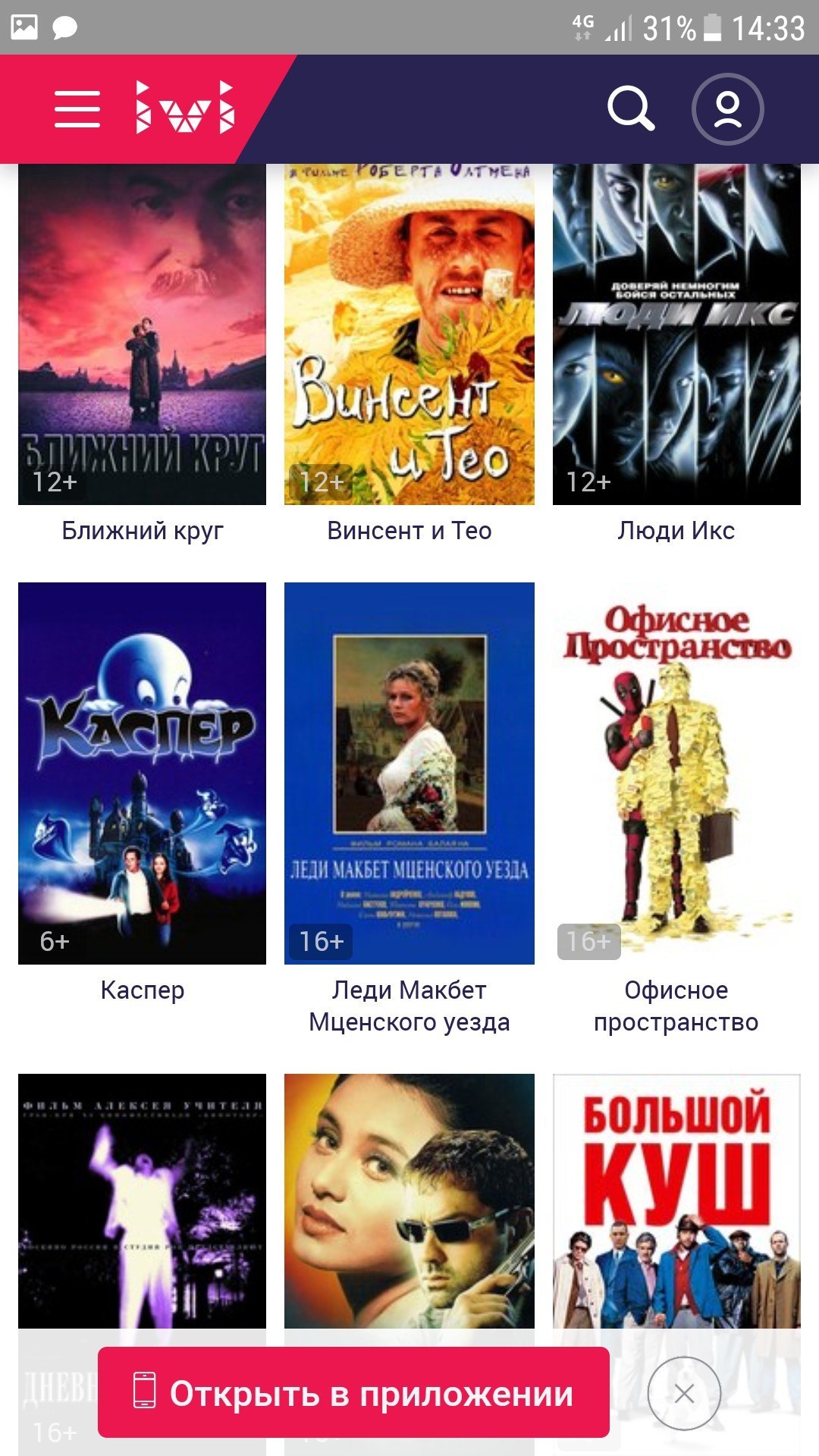The height and width of the screenshot is (1456, 819).
Task: Open the user profile icon
Action: [x=727, y=109]
